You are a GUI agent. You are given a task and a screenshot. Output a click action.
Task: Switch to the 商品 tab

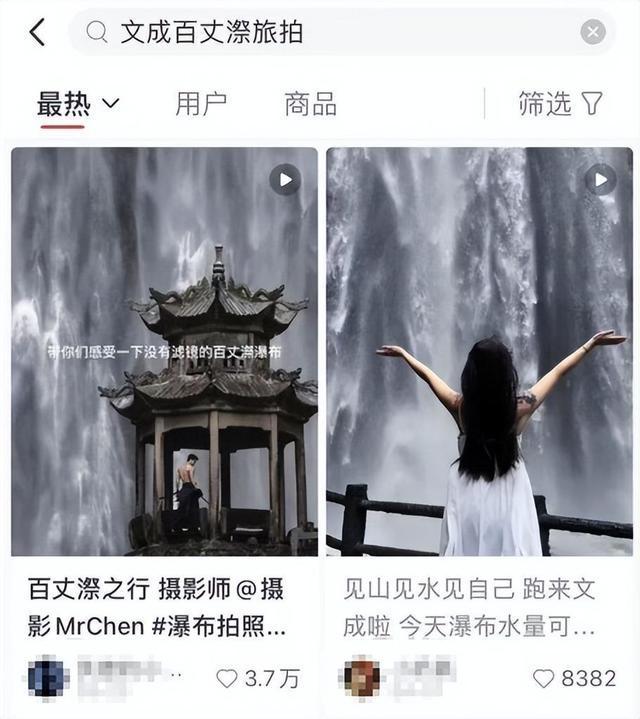310,103
